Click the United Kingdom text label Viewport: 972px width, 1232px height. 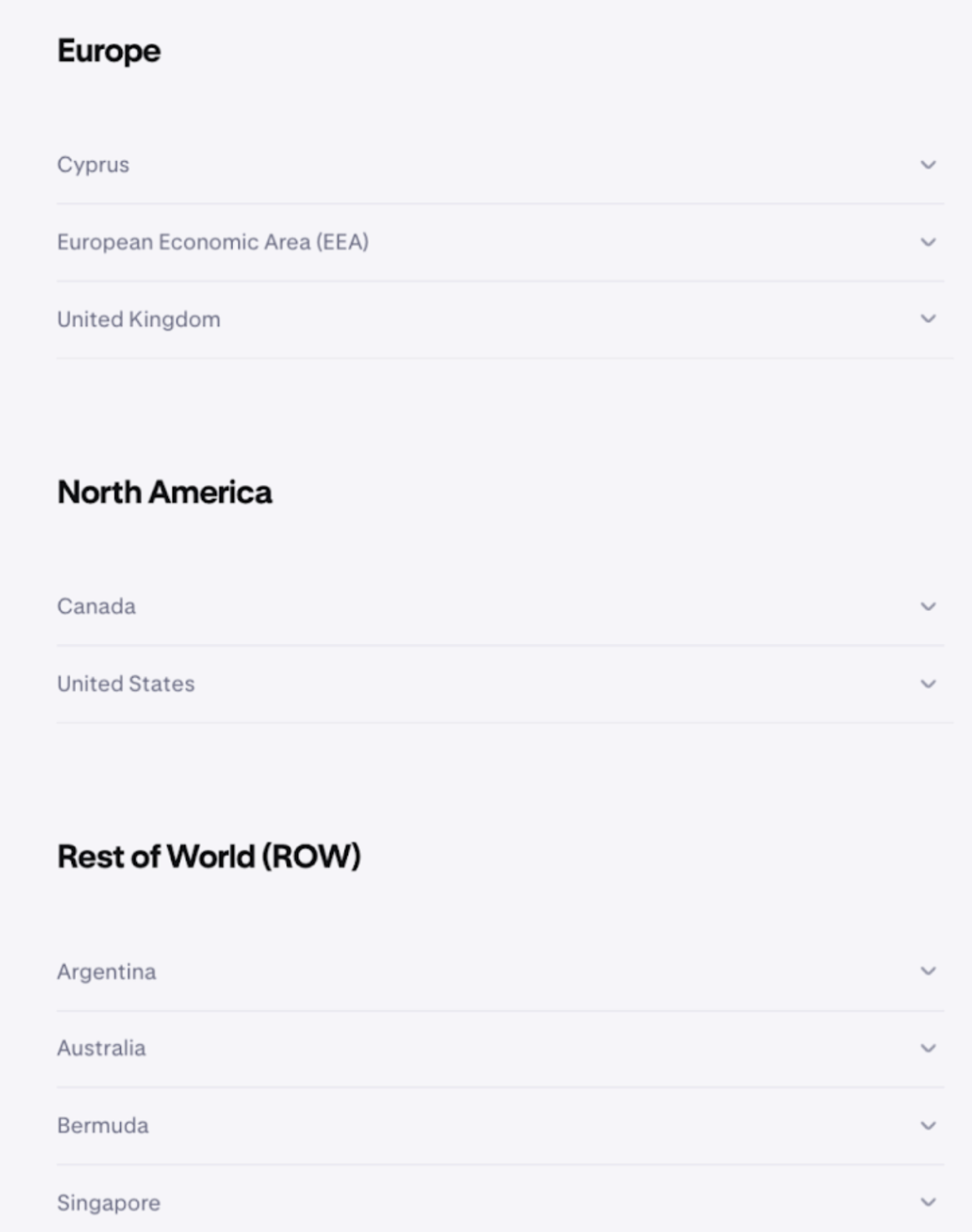point(138,319)
